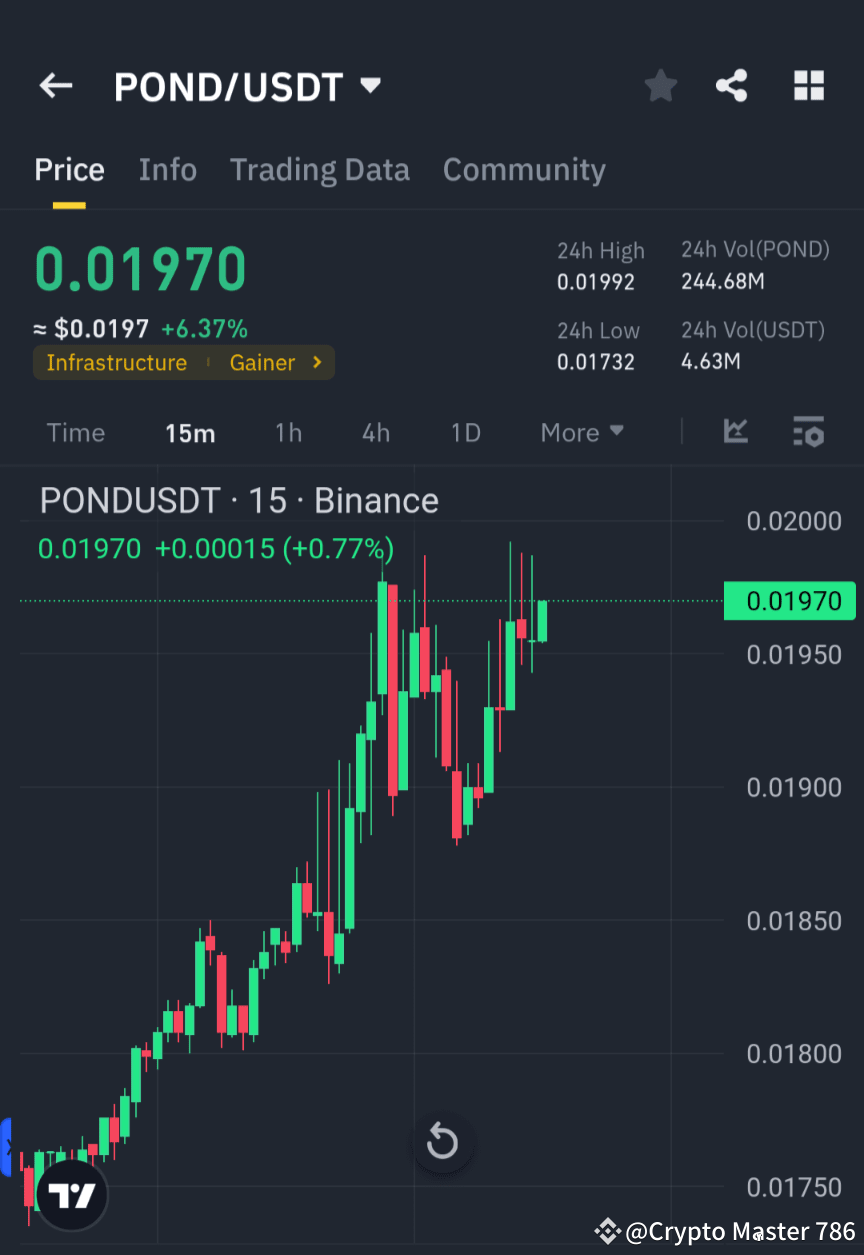Open the chart settings icon
The height and width of the screenshot is (1255, 864).
click(808, 432)
